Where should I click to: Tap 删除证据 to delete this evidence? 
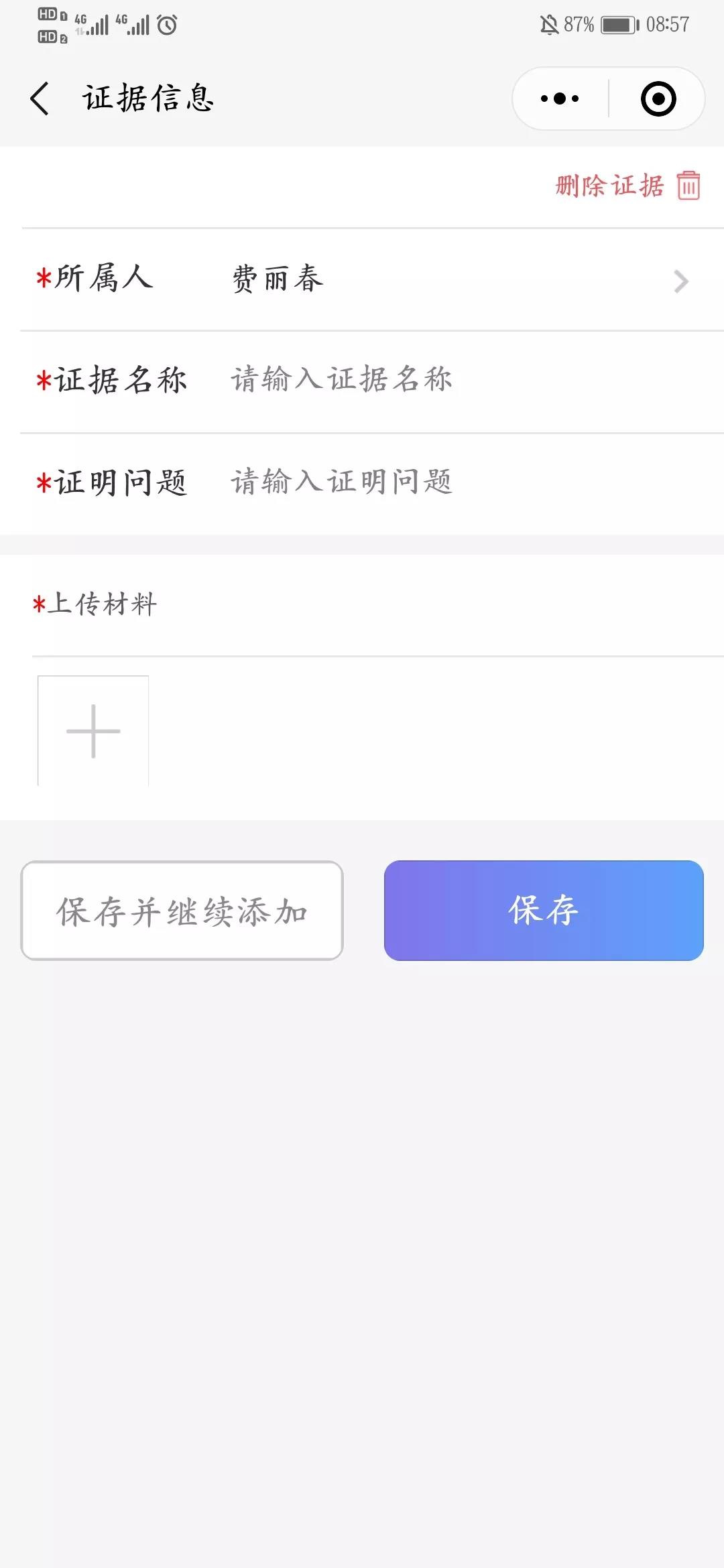coord(627,186)
